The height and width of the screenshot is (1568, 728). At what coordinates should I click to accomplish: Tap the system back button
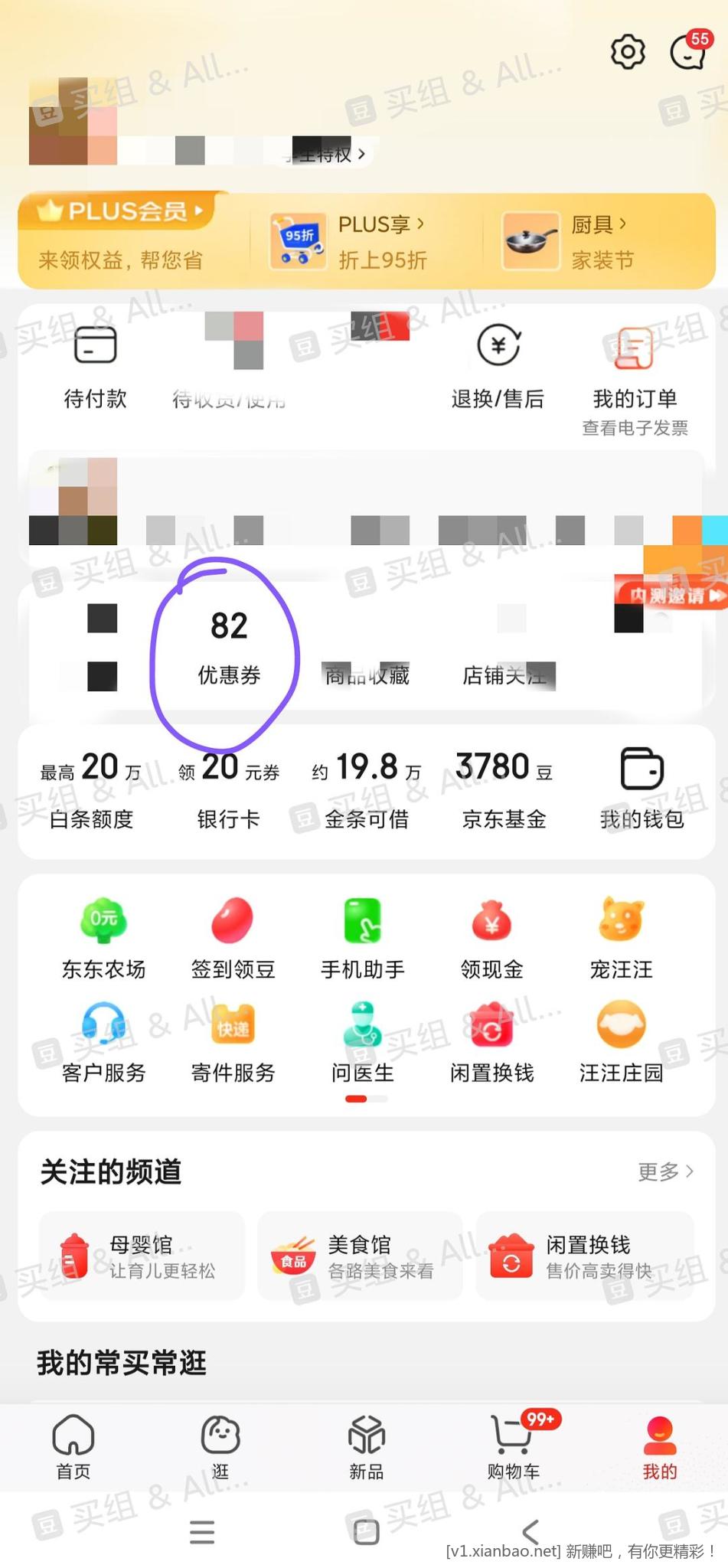[x=530, y=1531]
